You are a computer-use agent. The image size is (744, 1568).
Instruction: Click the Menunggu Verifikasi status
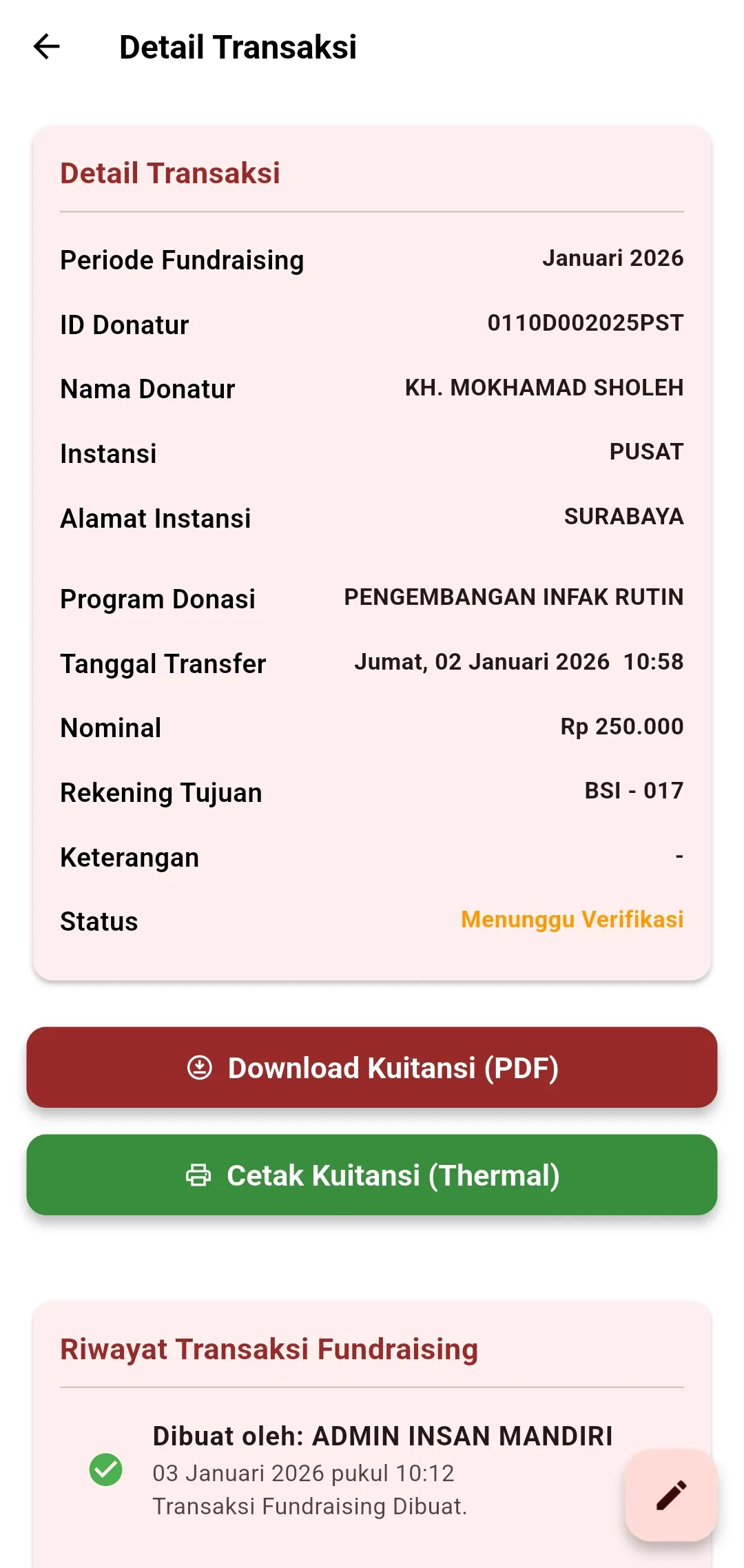click(x=572, y=920)
